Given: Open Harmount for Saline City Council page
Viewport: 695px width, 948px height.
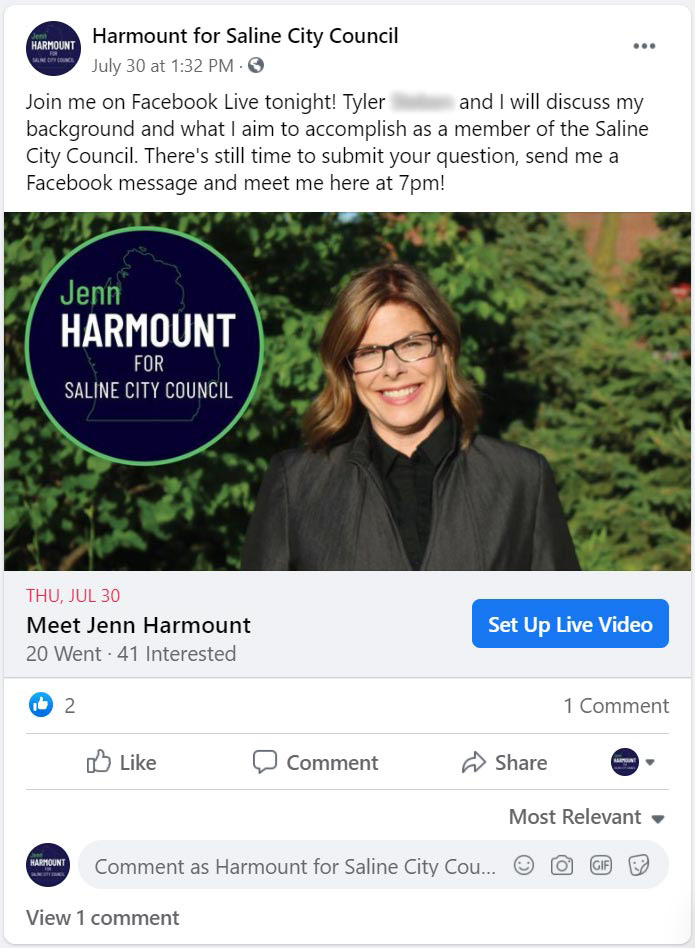Looking at the screenshot, I should coord(245,36).
